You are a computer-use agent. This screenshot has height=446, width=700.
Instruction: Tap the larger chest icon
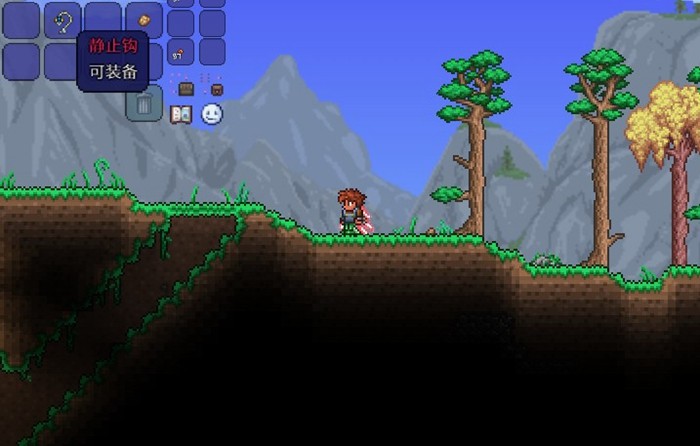(185, 89)
